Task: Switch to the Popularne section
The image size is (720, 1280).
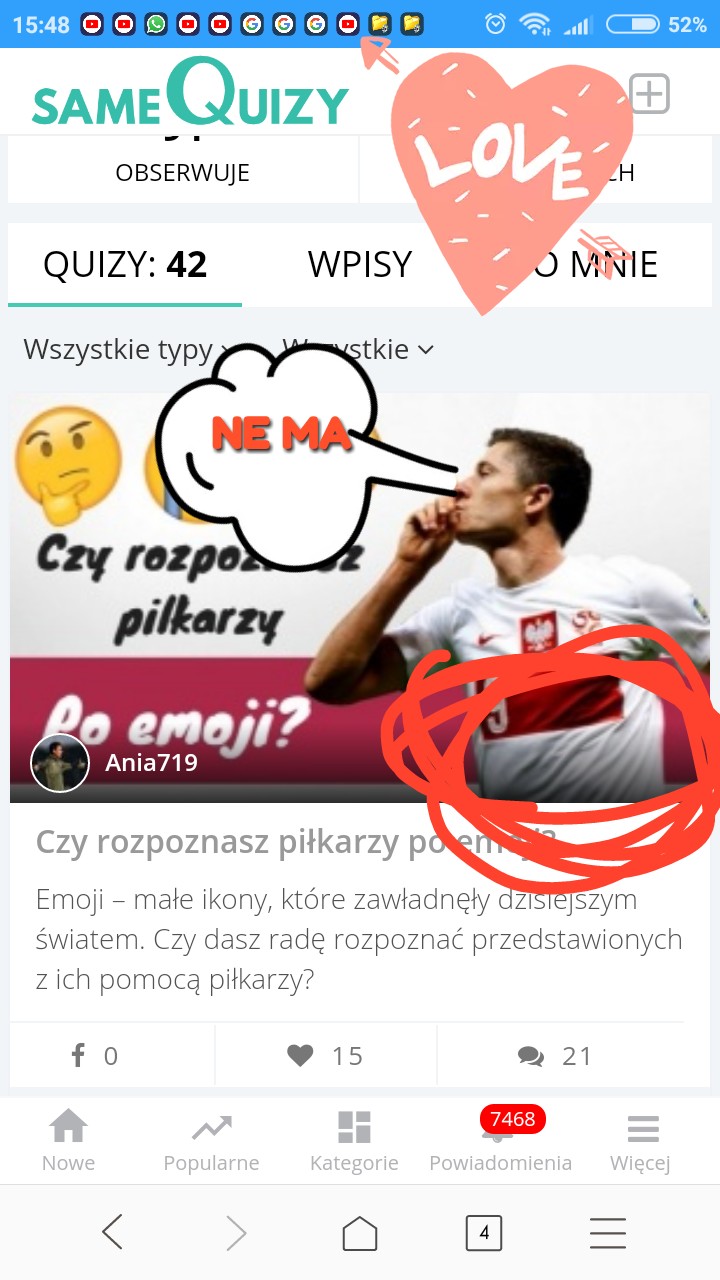Action: click(211, 1140)
